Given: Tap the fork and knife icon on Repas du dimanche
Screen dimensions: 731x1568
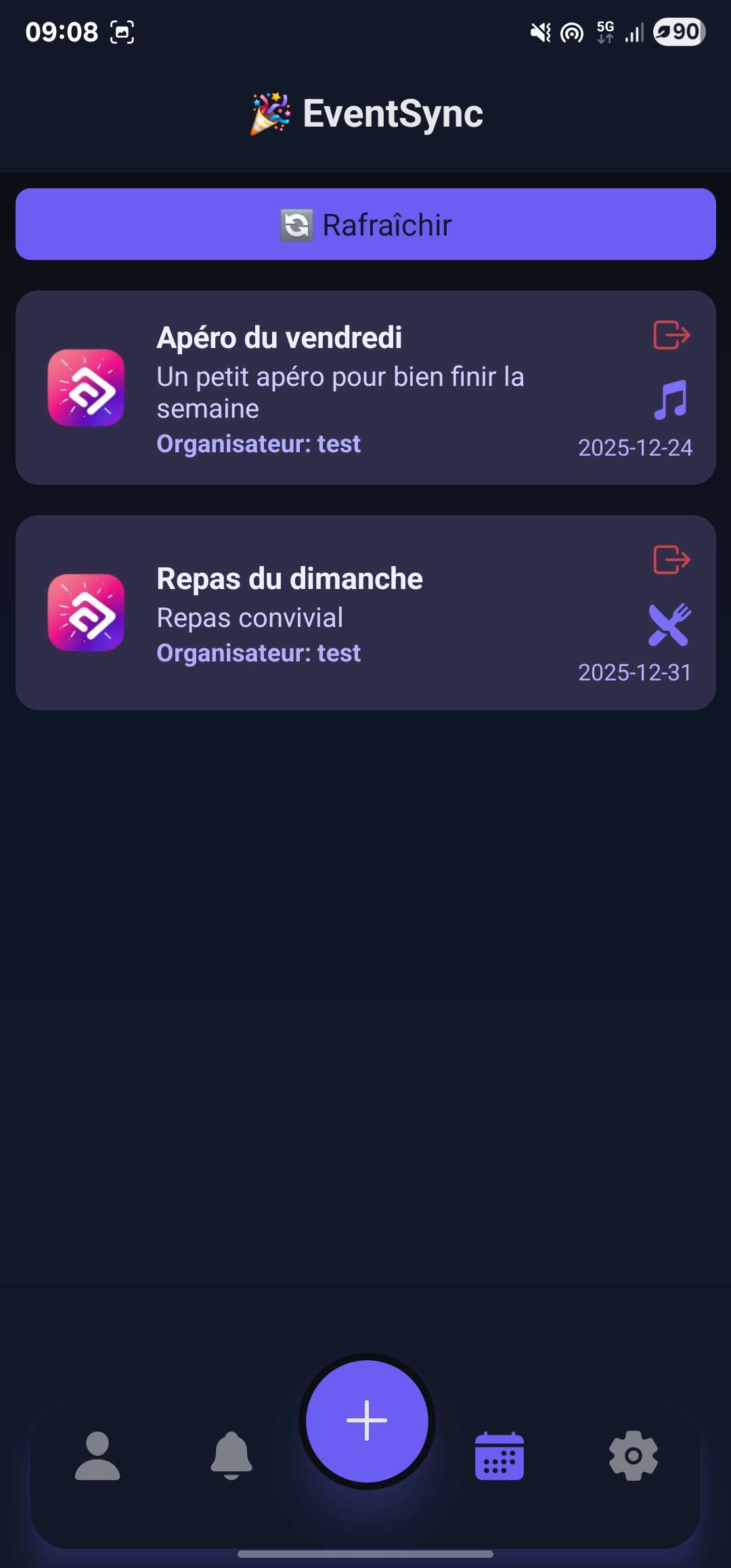Looking at the screenshot, I should pyautogui.click(x=671, y=624).
